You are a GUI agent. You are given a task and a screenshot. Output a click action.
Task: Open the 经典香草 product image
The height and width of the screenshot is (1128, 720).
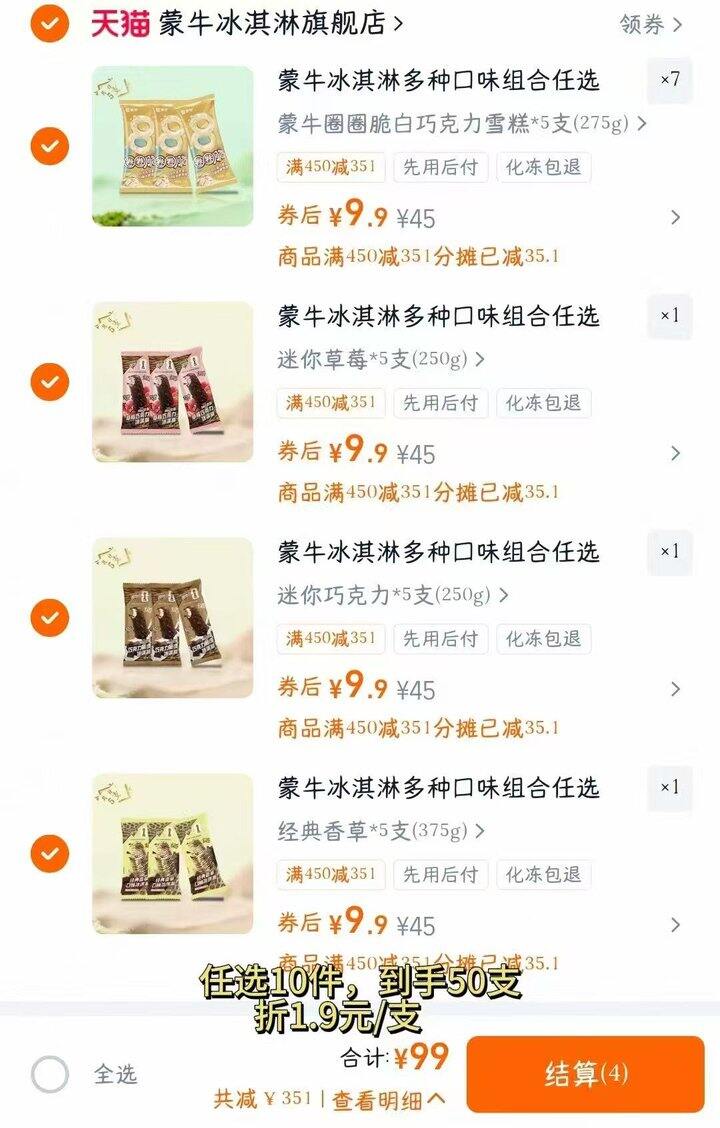(173, 854)
